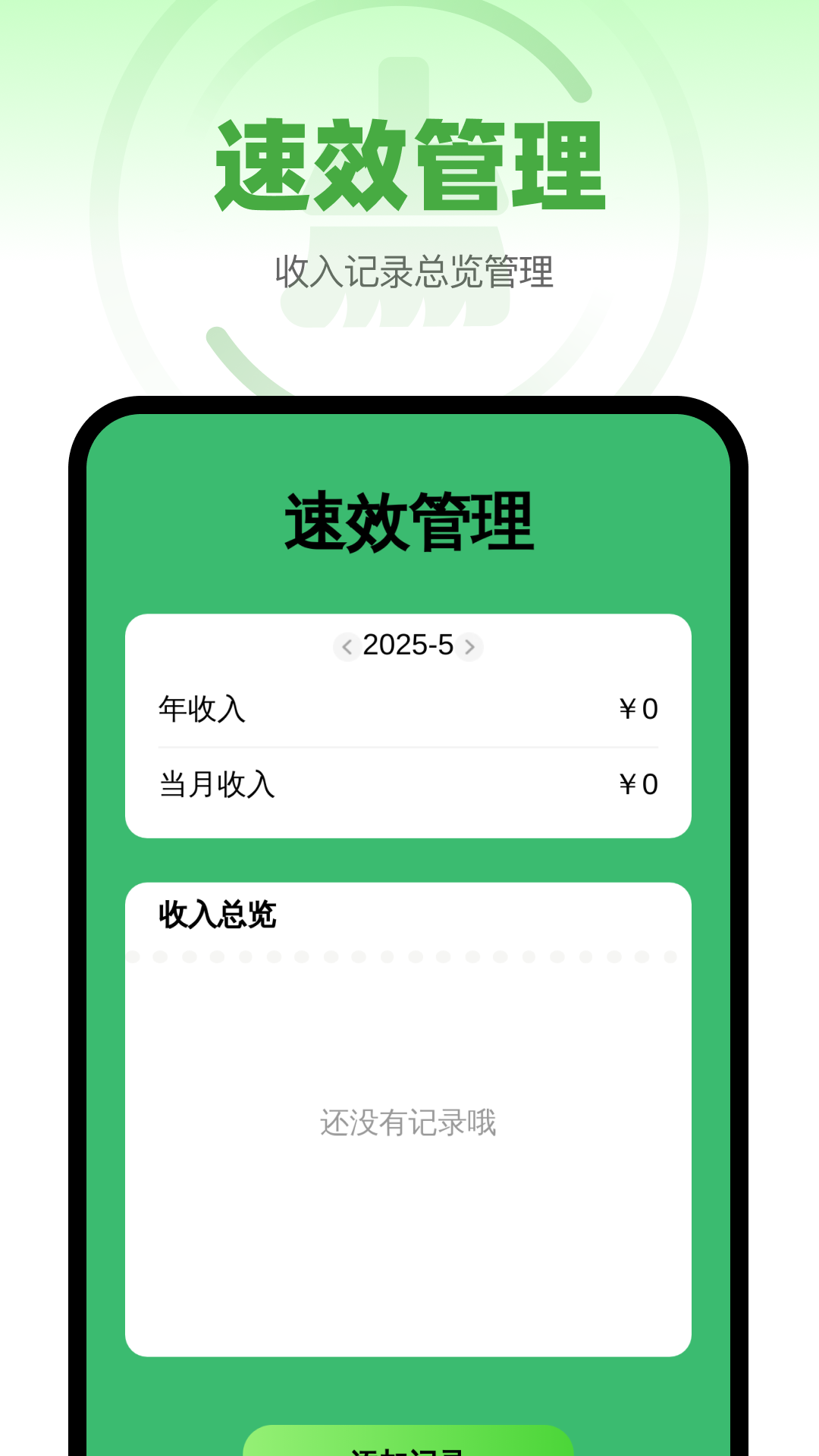The image size is (819, 1456).
Task: Click the dotted divider under 收入总览
Action: tap(409, 957)
